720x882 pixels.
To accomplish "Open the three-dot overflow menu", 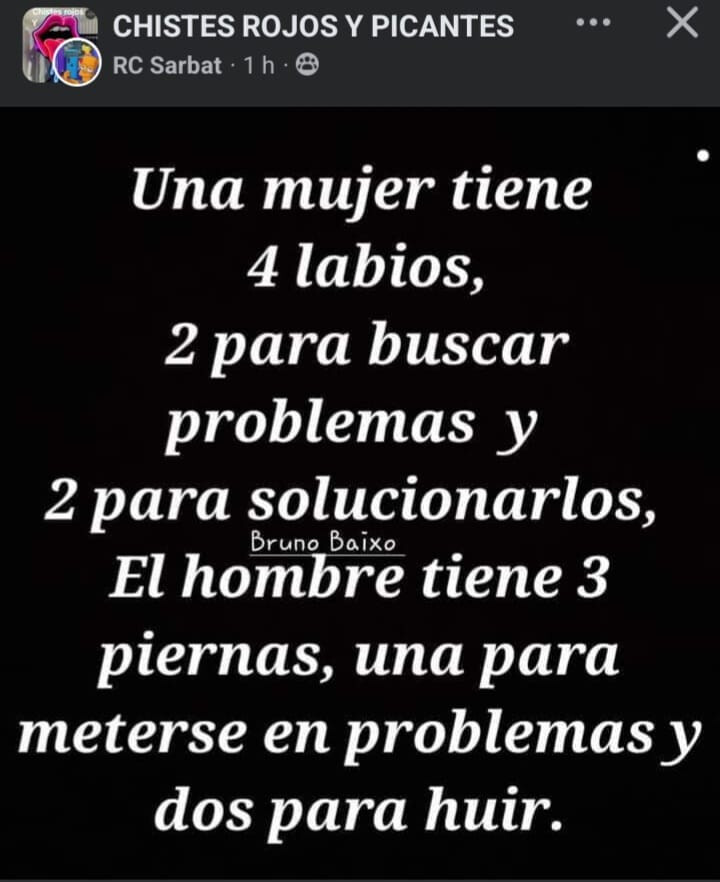I will (x=594, y=22).
